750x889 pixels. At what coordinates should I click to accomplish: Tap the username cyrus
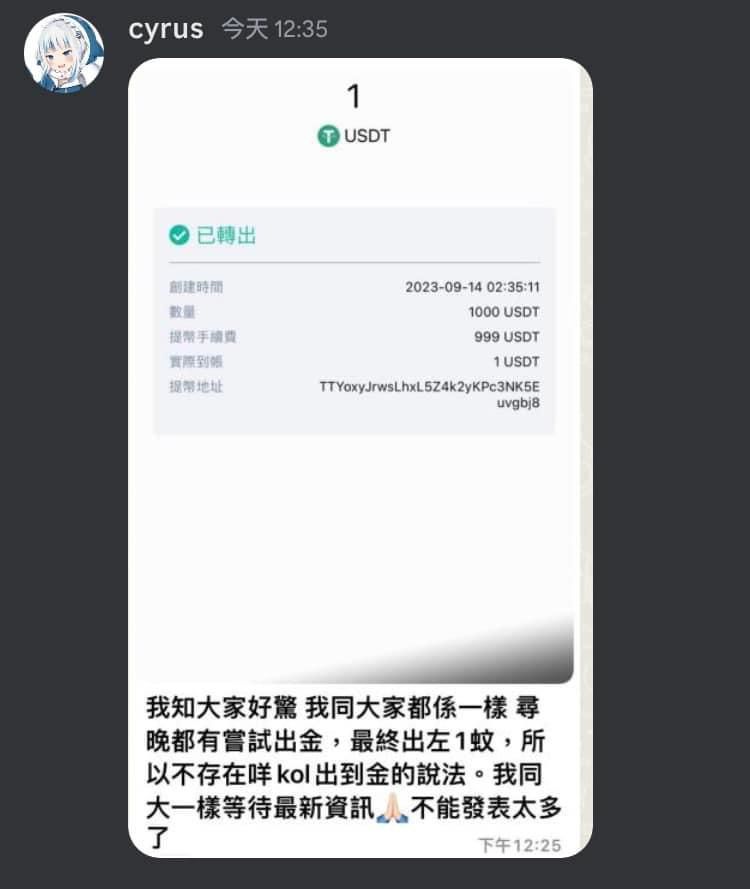(166, 29)
